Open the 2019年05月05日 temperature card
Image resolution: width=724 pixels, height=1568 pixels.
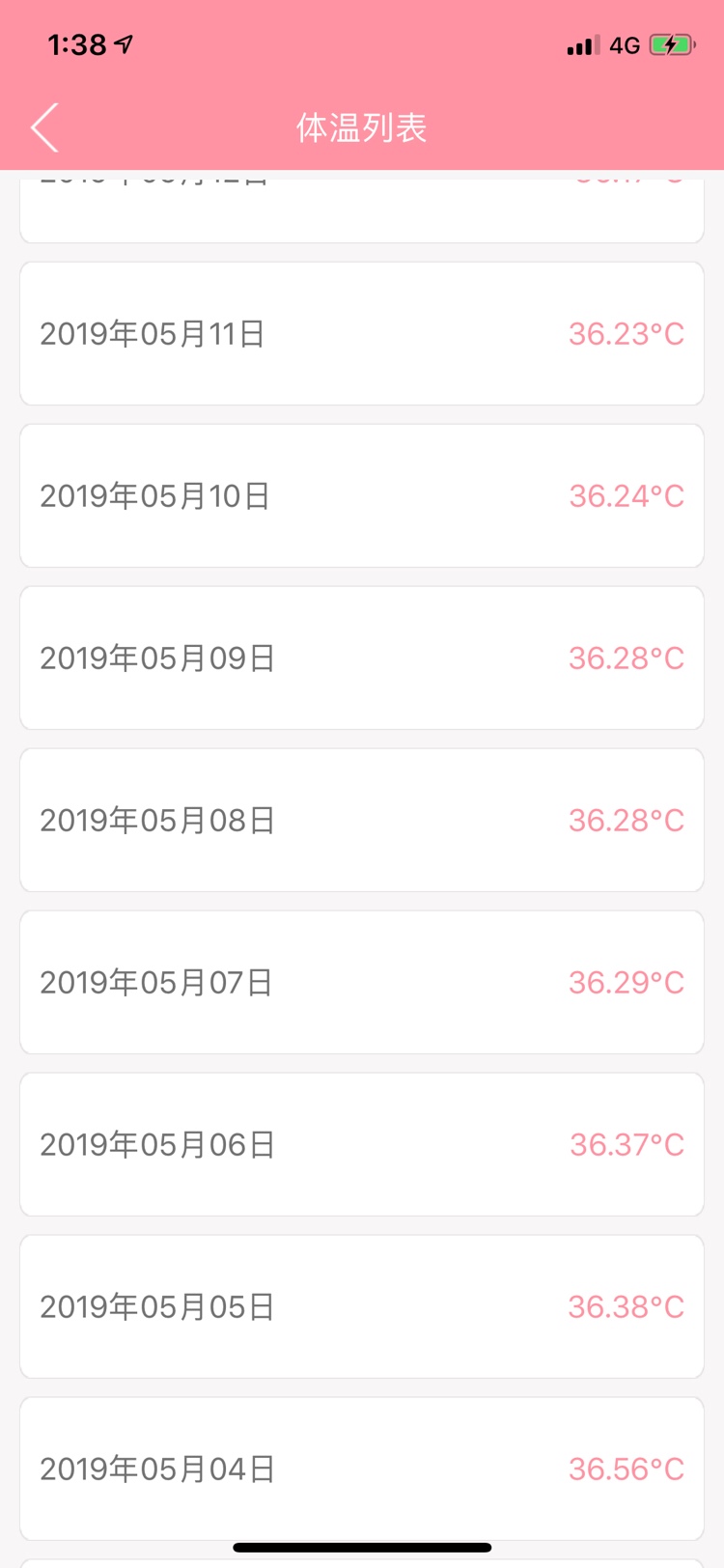pos(361,1307)
